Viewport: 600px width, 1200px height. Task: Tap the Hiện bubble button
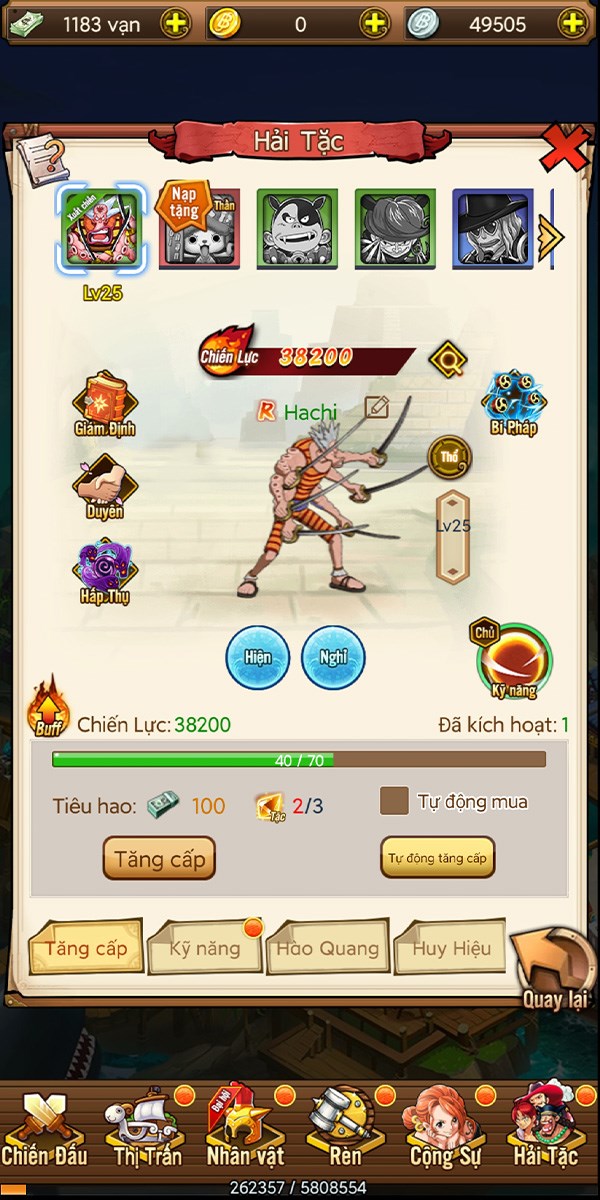[x=257, y=658]
